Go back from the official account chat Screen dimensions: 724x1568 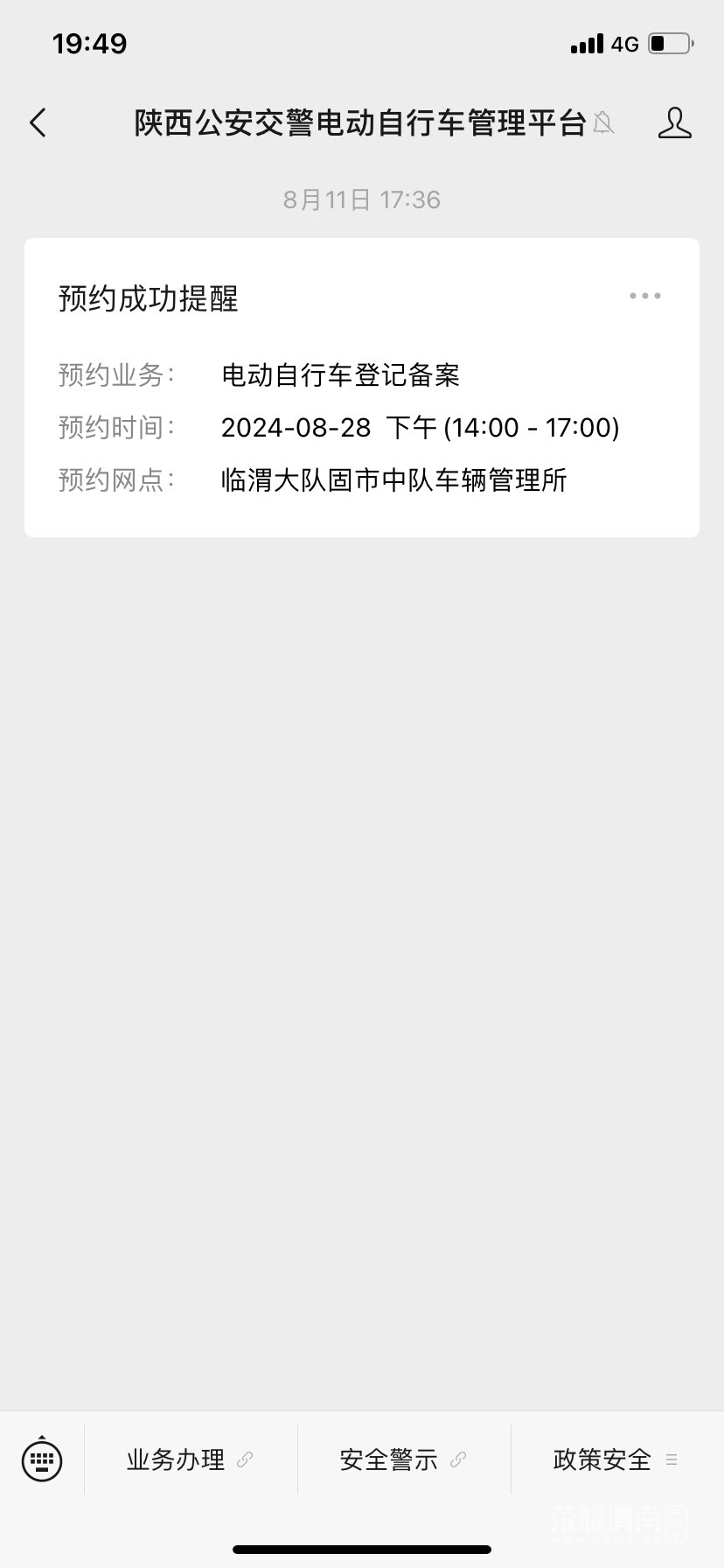click(38, 123)
